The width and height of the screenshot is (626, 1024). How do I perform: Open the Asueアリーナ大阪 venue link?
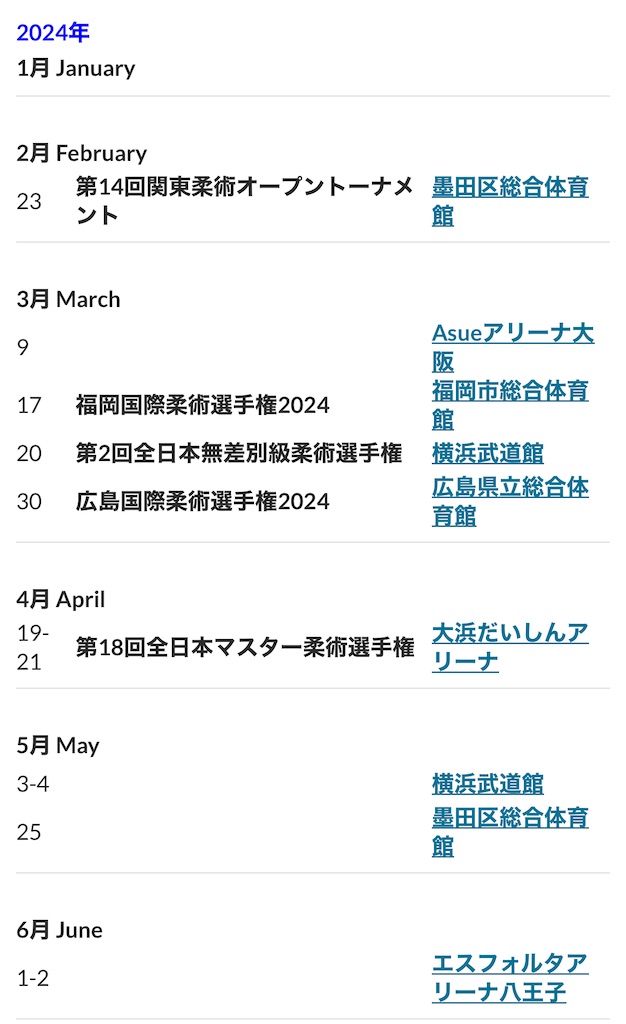tap(512, 333)
